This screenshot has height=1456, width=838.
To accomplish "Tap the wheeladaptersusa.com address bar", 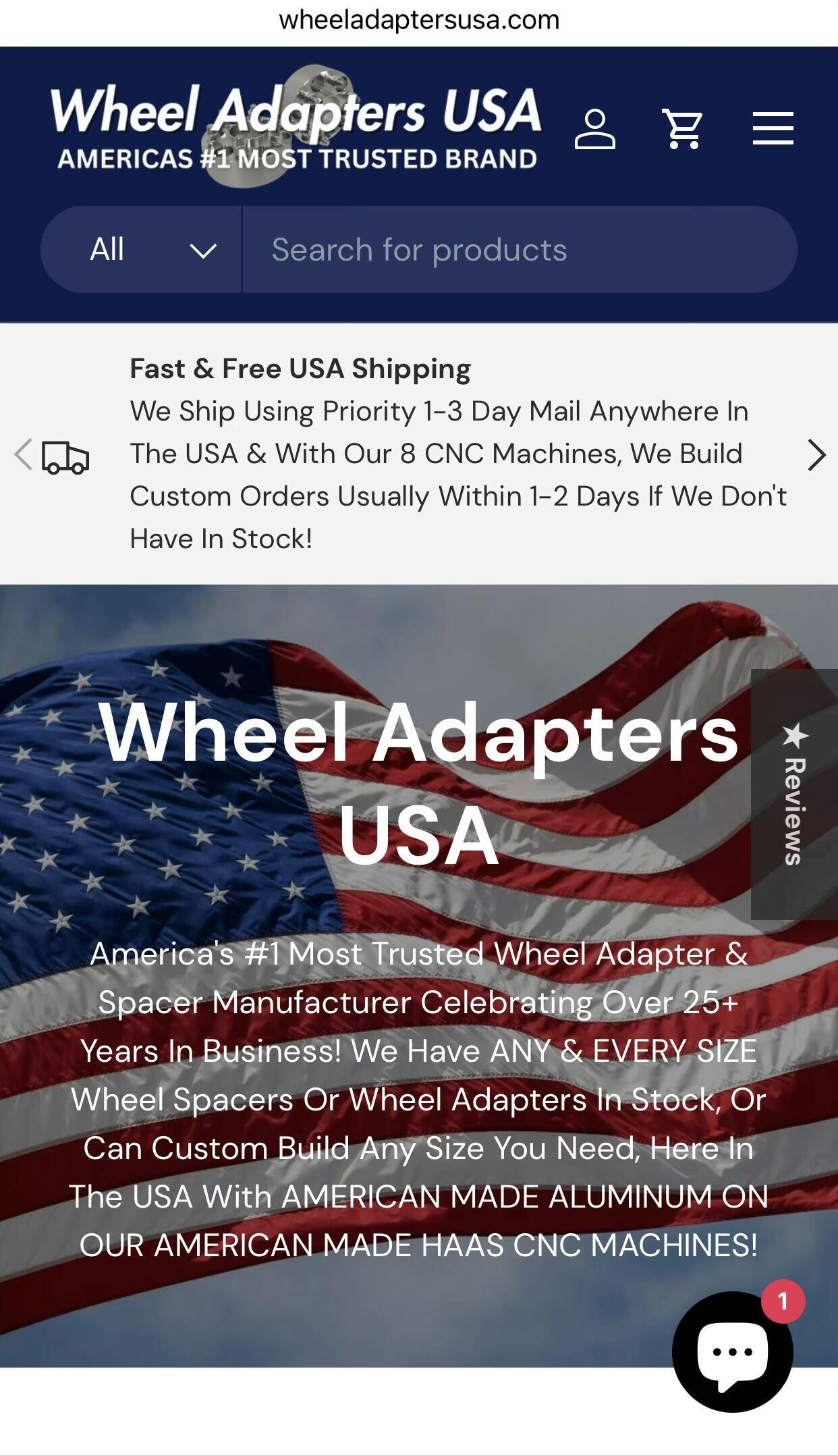I will [419, 20].
